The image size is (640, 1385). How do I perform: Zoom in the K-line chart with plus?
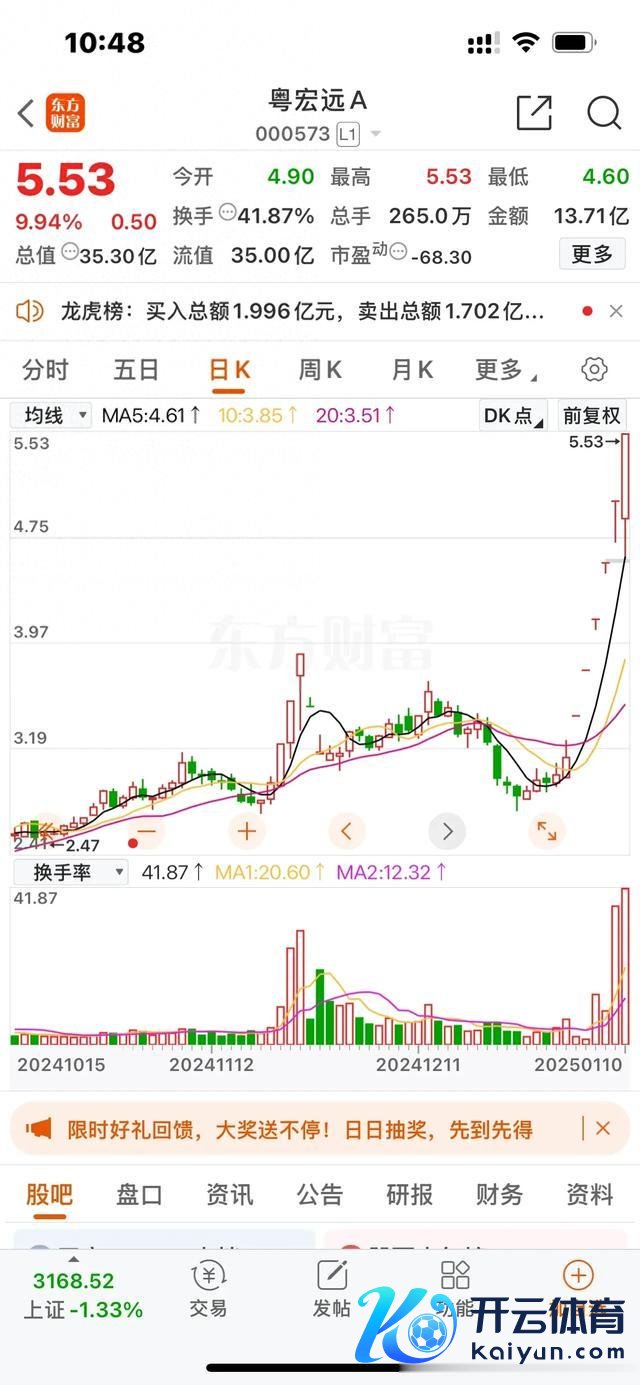pos(246,830)
